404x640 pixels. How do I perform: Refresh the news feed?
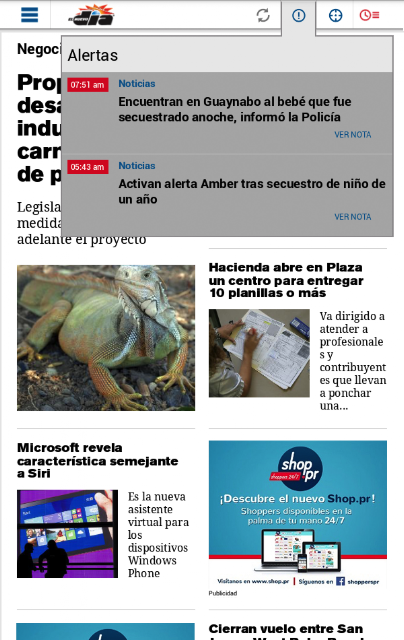[x=263, y=16]
